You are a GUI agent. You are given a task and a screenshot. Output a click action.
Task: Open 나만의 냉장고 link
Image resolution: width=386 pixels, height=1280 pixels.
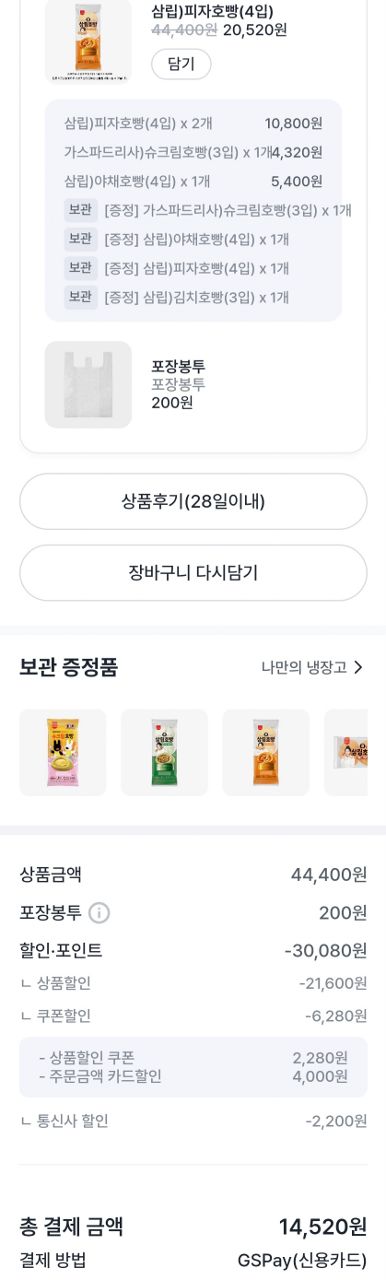click(x=312, y=667)
